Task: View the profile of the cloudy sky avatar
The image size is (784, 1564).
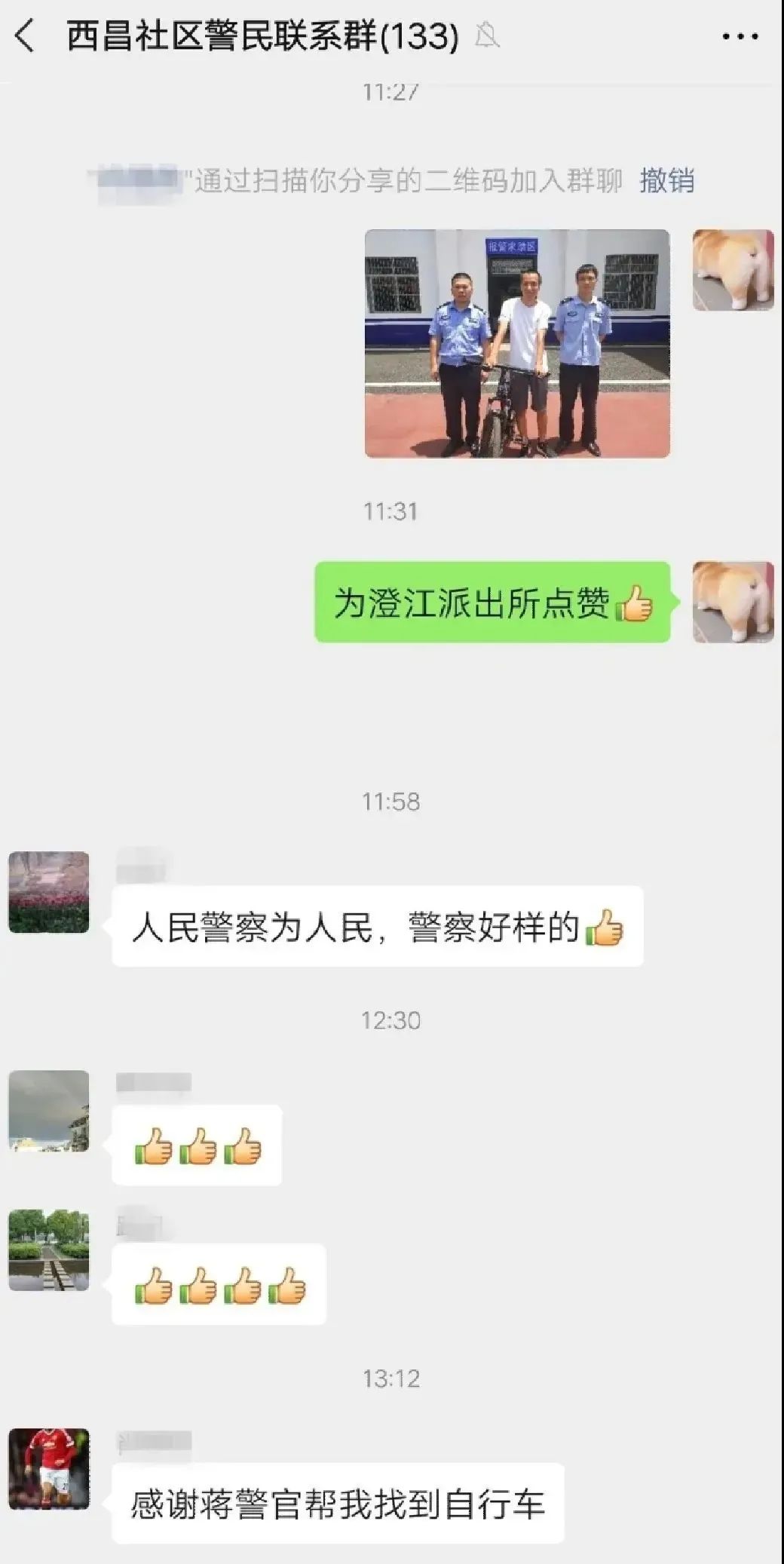Action: [x=49, y=1110]
